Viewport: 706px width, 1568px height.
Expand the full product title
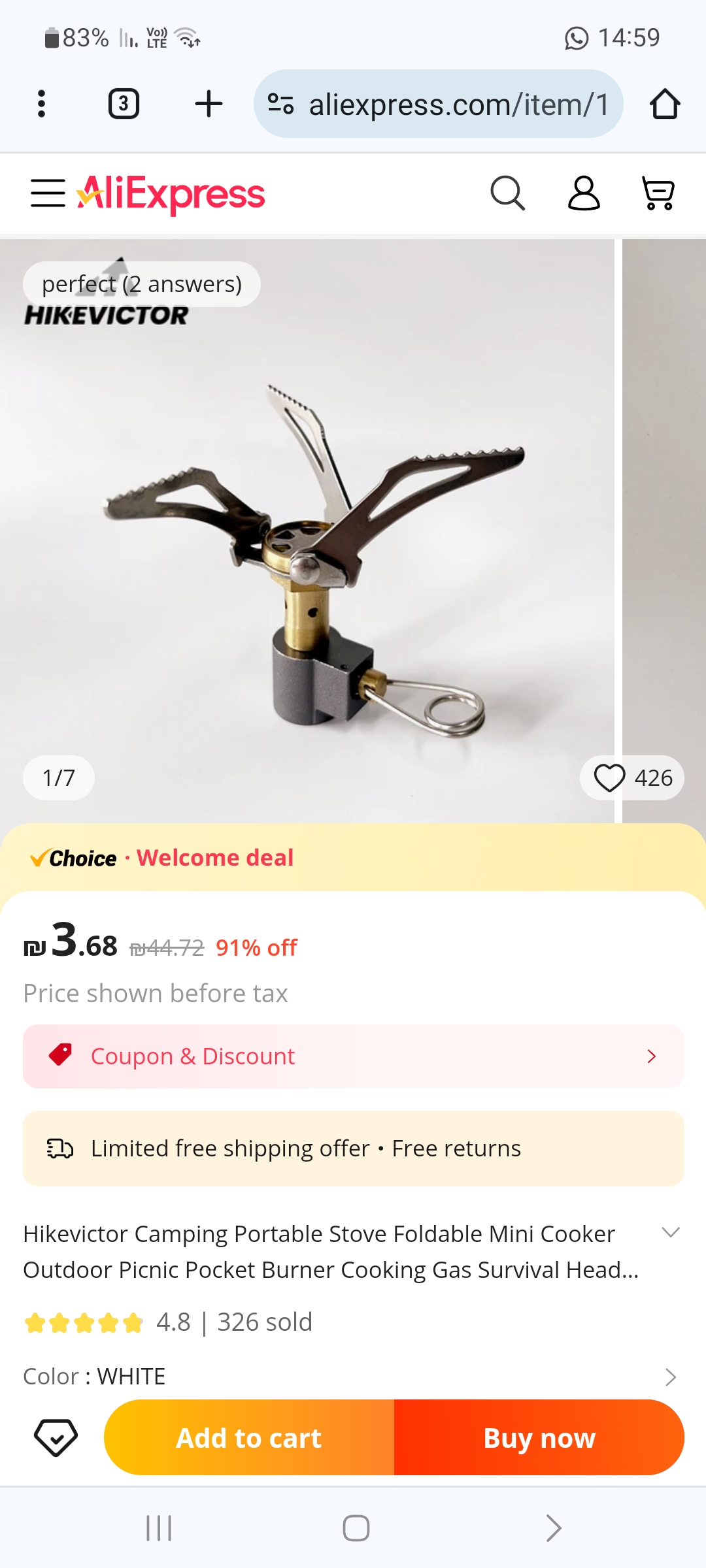(671, 1233)
